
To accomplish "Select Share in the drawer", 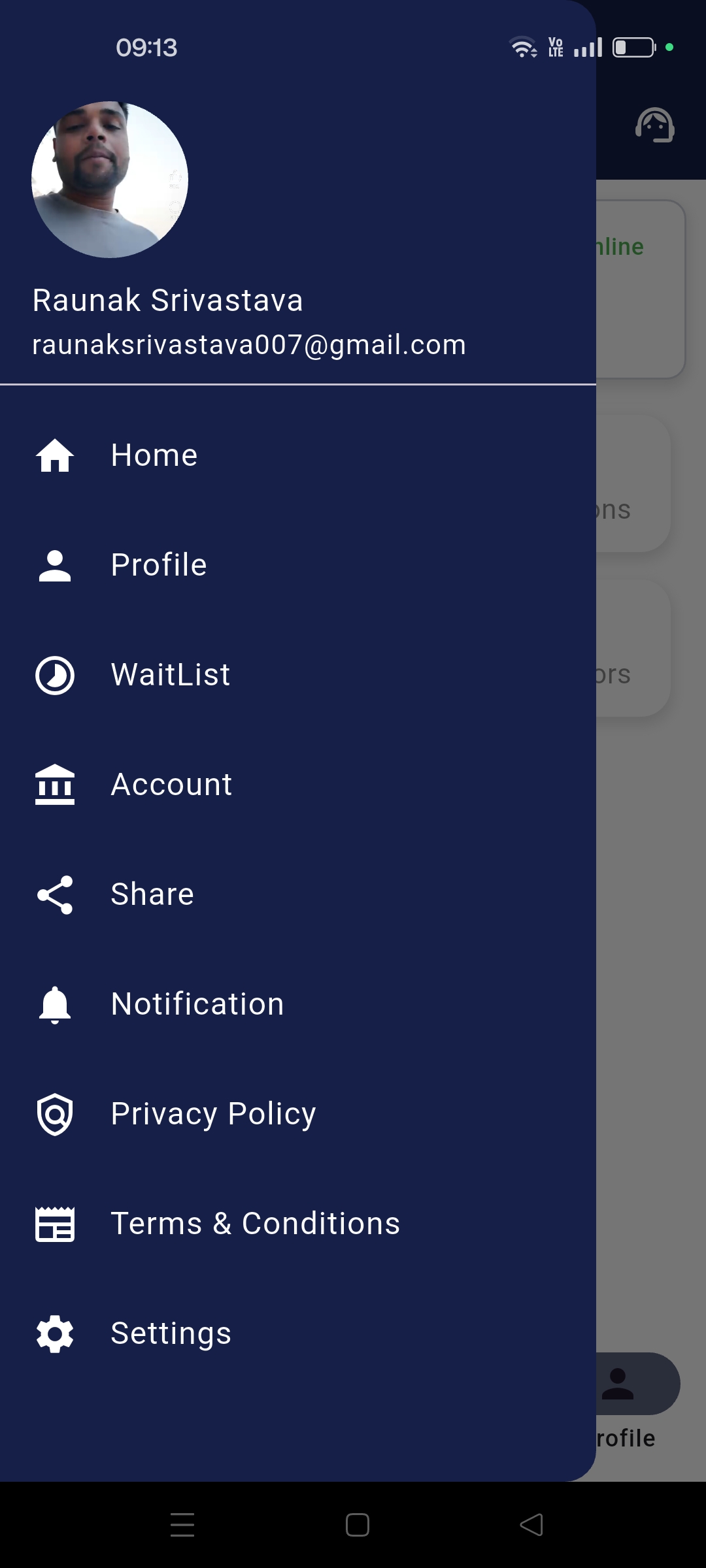I will [152, 894].
